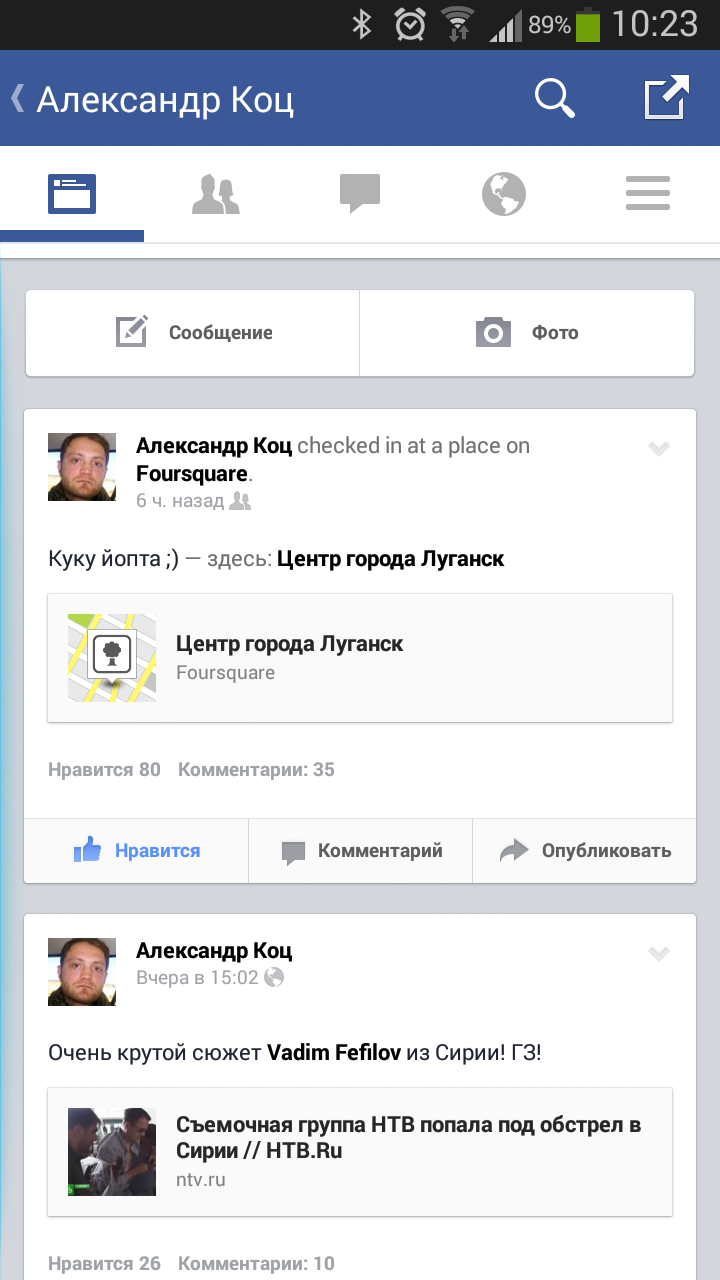Switch to the news feed tab
720x1280 pixels.
tap(72, 193)
